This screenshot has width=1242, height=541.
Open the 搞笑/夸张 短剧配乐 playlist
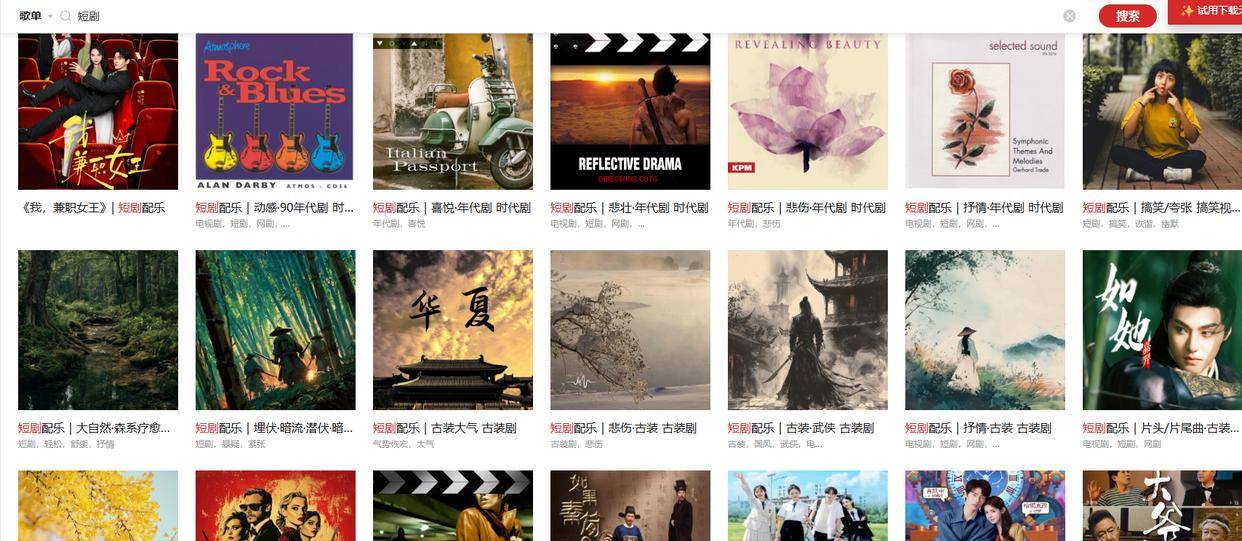1162,111
